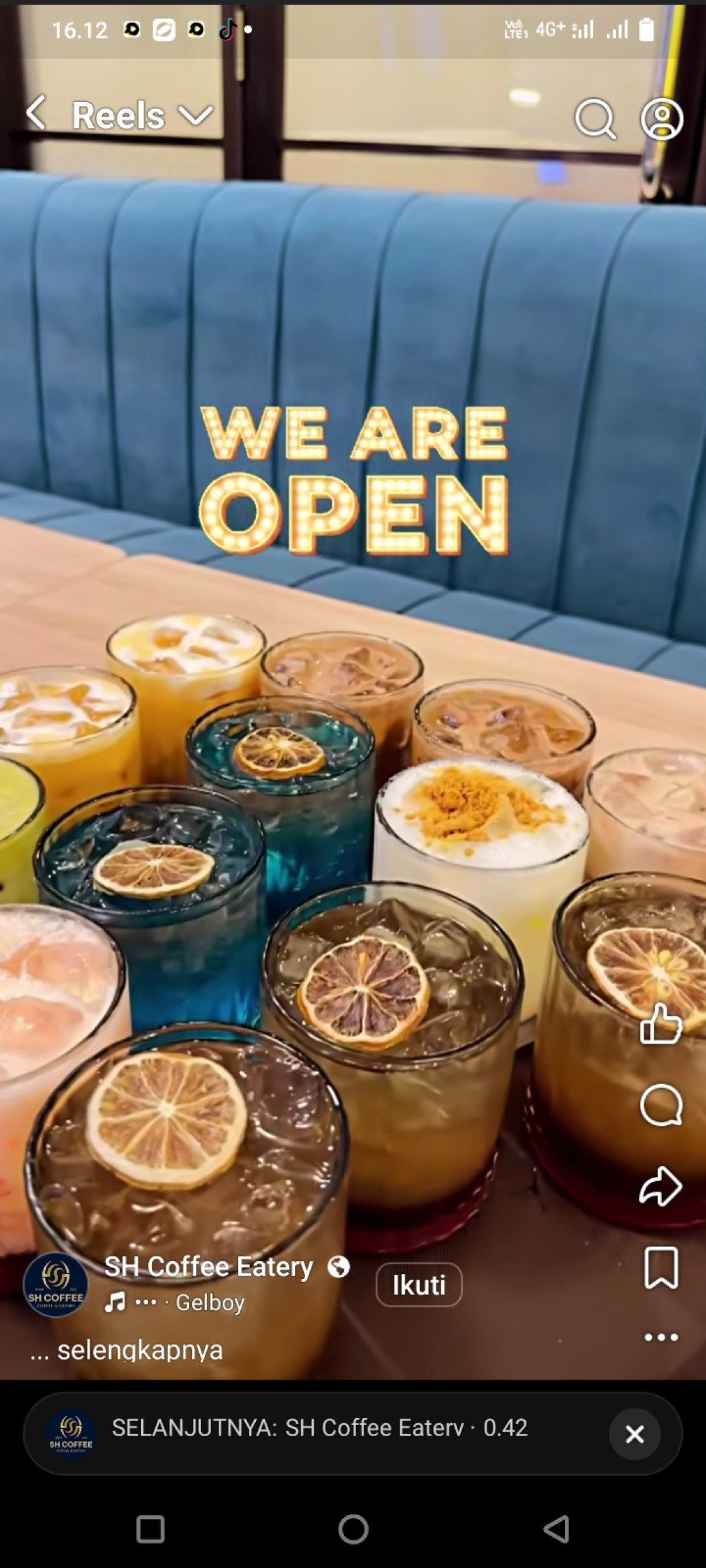The width and height of the screenshot is (706, 1568).
Task: Share this reel via arrow icon
Action: click(660, 1186)
